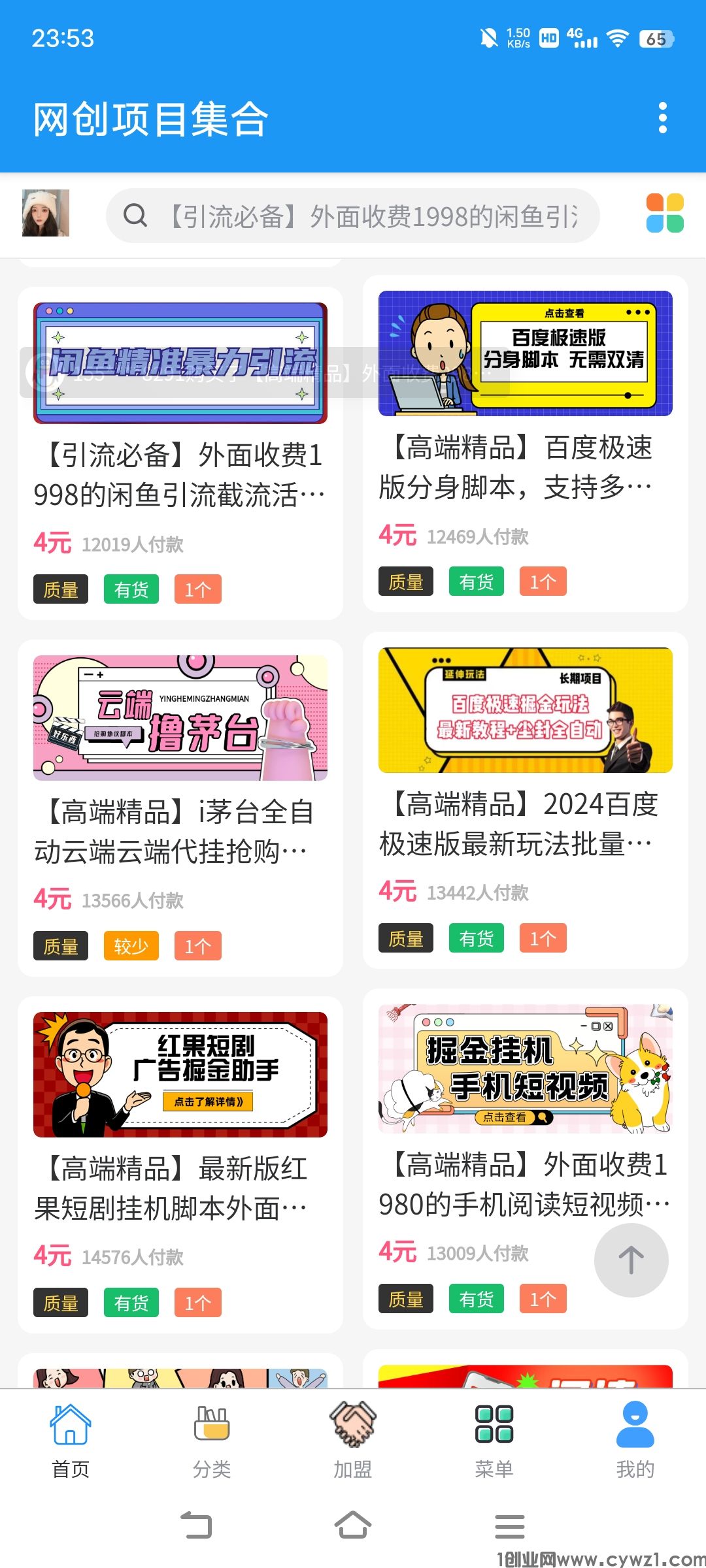This screenshot has width=706, height=1568.
Task: Open the search box
Action: coord(353,216)
